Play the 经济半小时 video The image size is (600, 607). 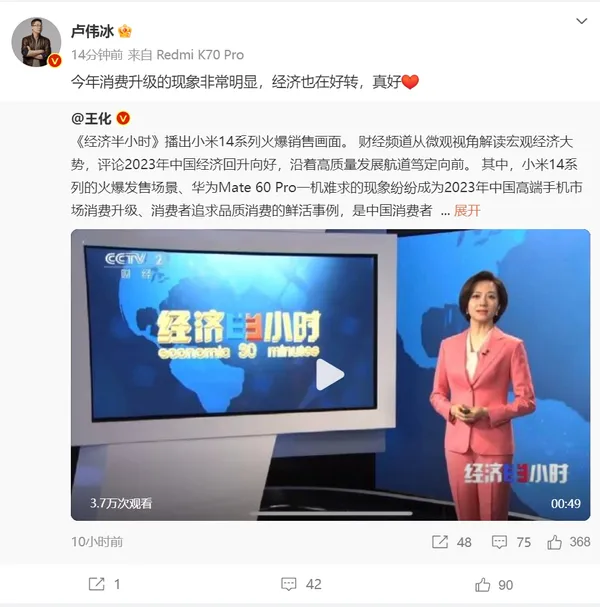tap(330, 375)
